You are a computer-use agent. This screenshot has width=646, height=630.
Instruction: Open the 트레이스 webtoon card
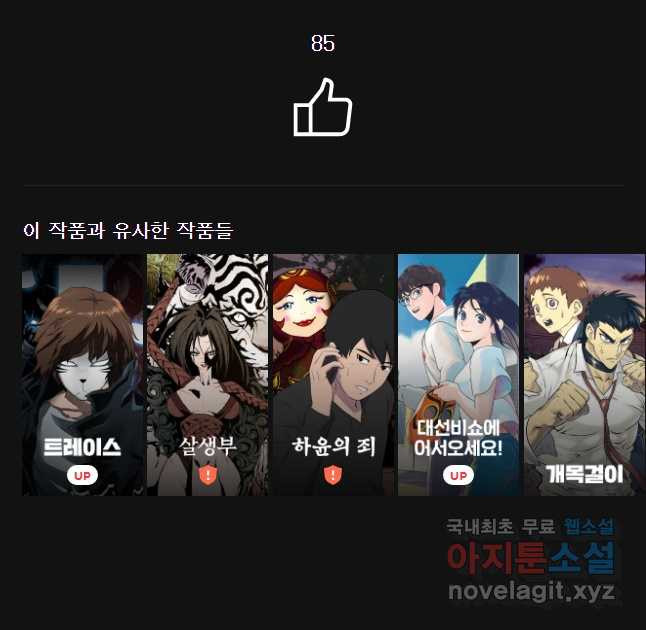tap(83, 375)
